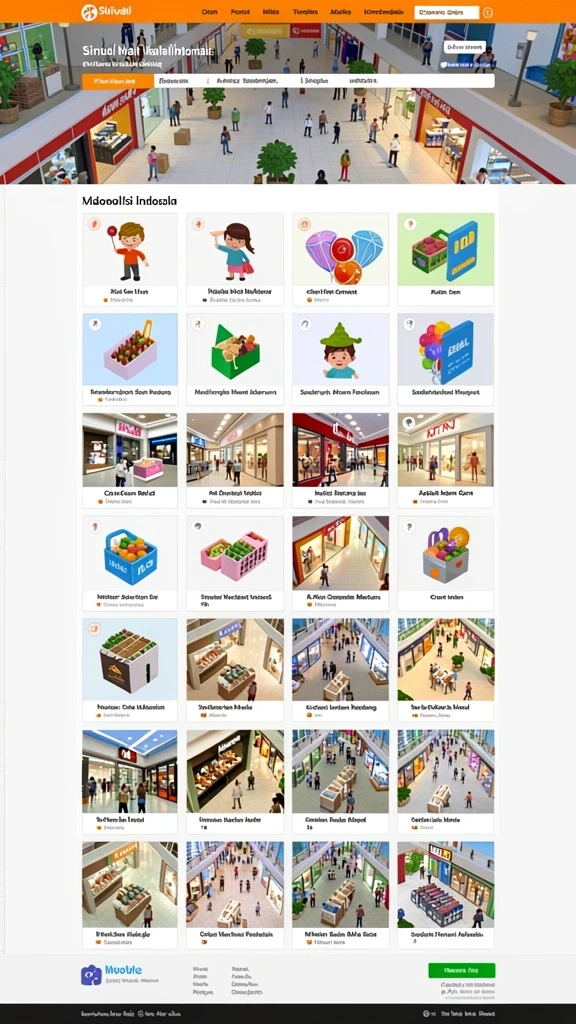
Task: Tap the round profile icon in the header
Action: (x=490, y=12)
